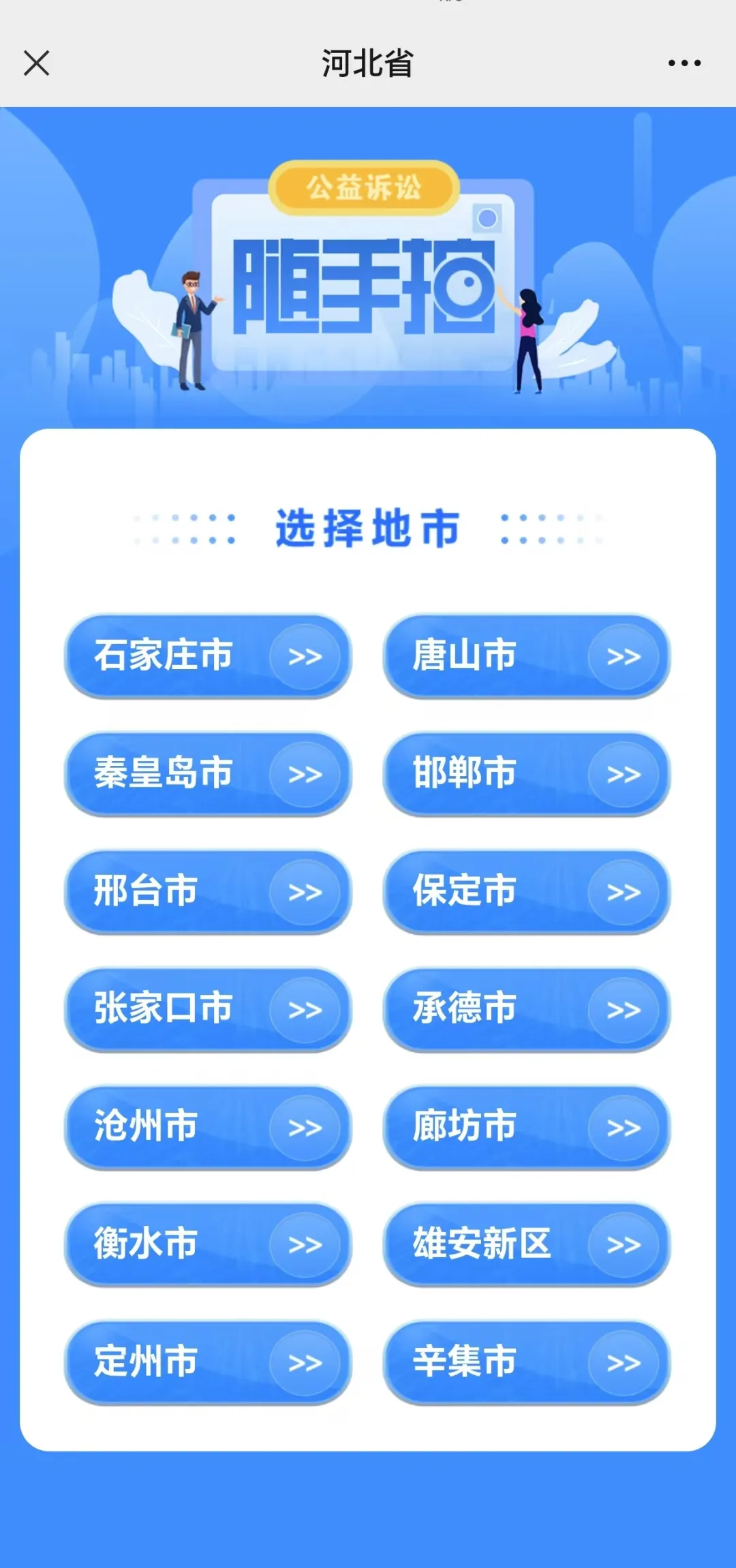Select 石家庄市
The width and height of the screenshot is (736, 1568).
pos(208,656)
